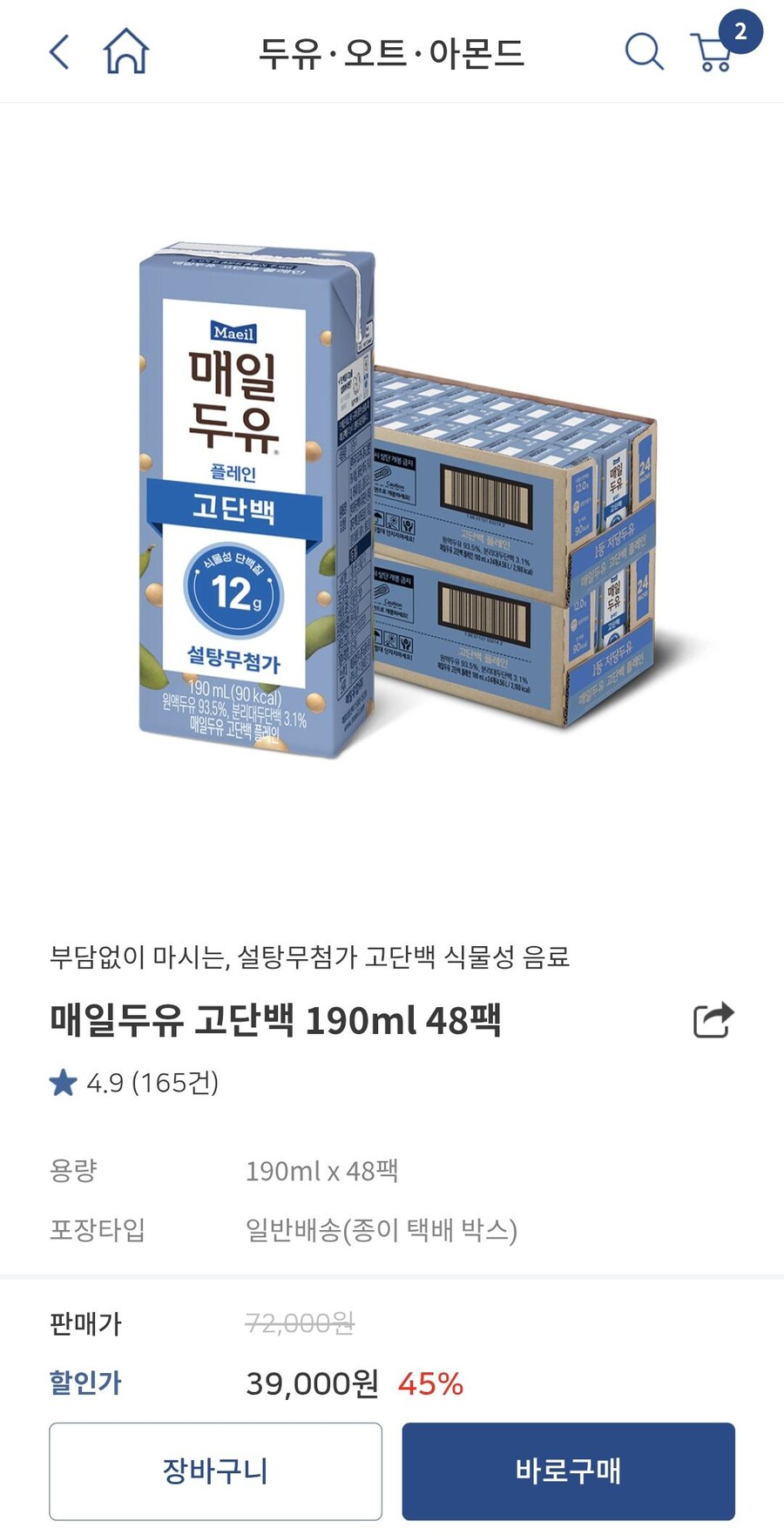Tap the crossed-out original price 72,000원
784x1535 pixels.
click(301, 1323)
